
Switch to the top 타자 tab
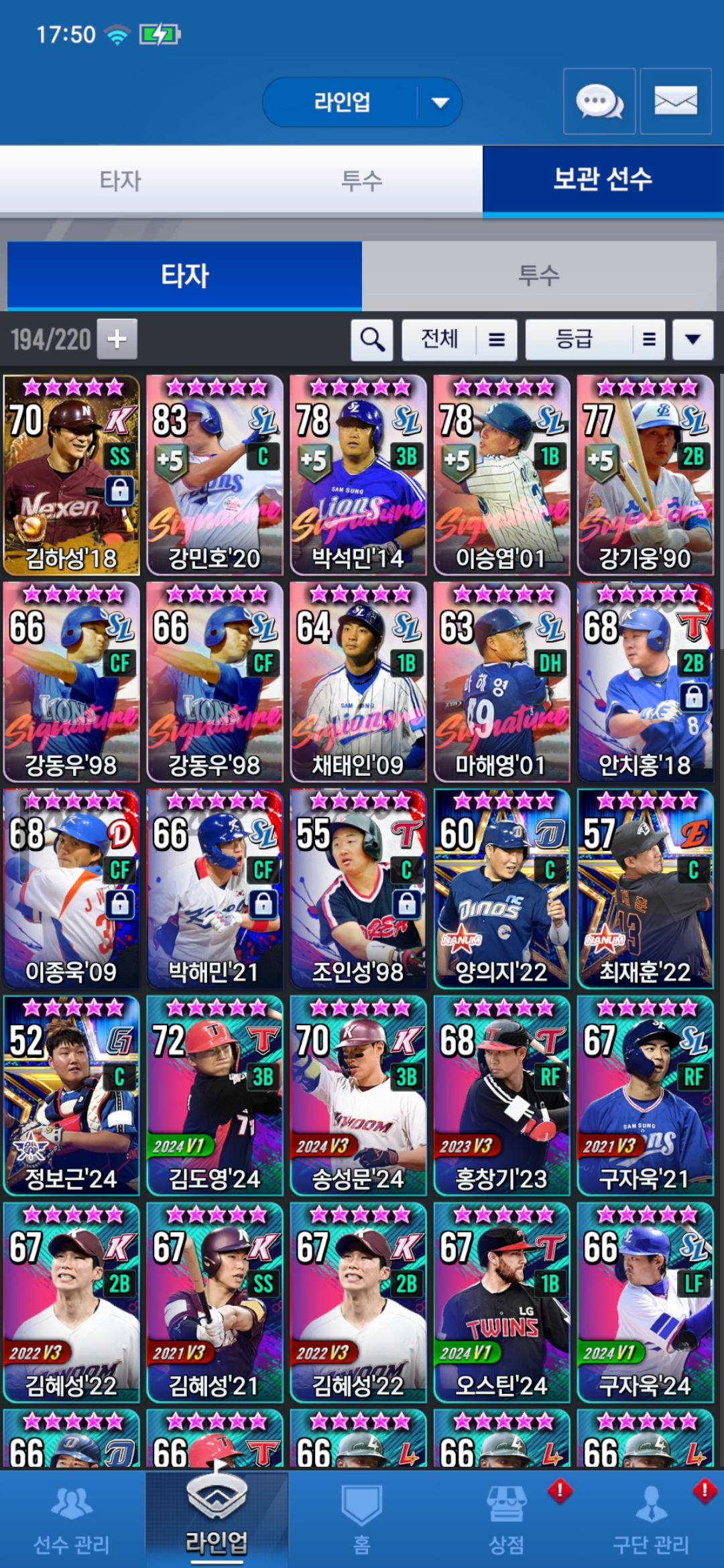point(121,180)
